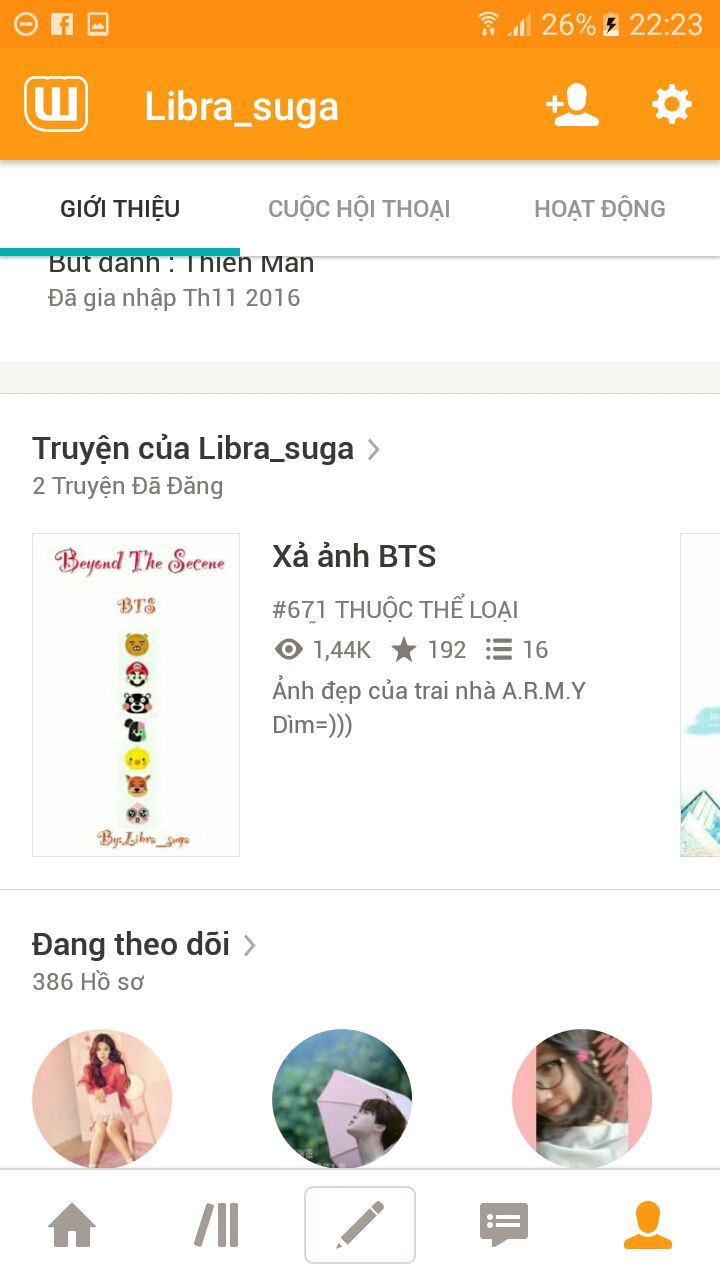The width and height of the screenshot is (720, 1280).
Task: Select the Giới thiệu tab
Action: [120, 209]
